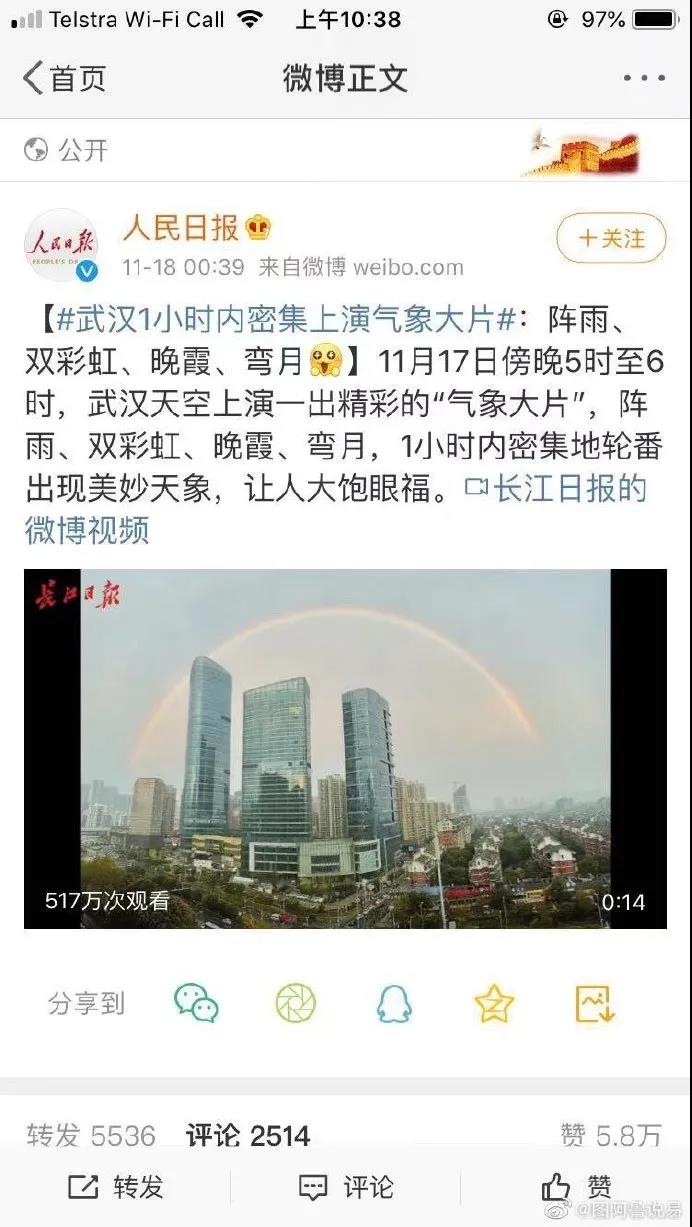
Task: Write a comment via 评论 button
Action: 345,1187
